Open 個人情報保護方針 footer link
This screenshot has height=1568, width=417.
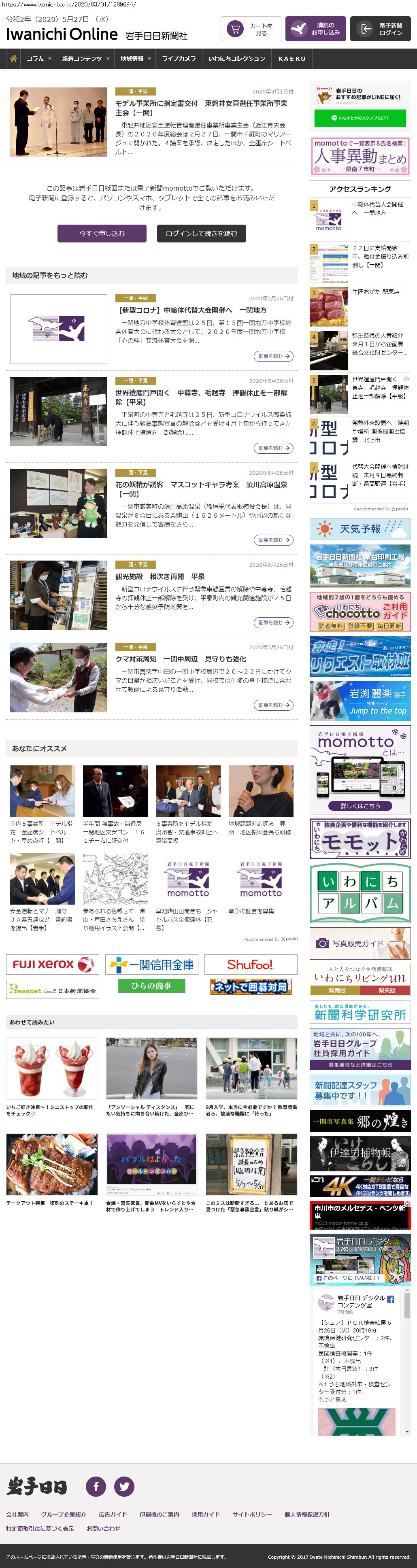click(307, 1514)
